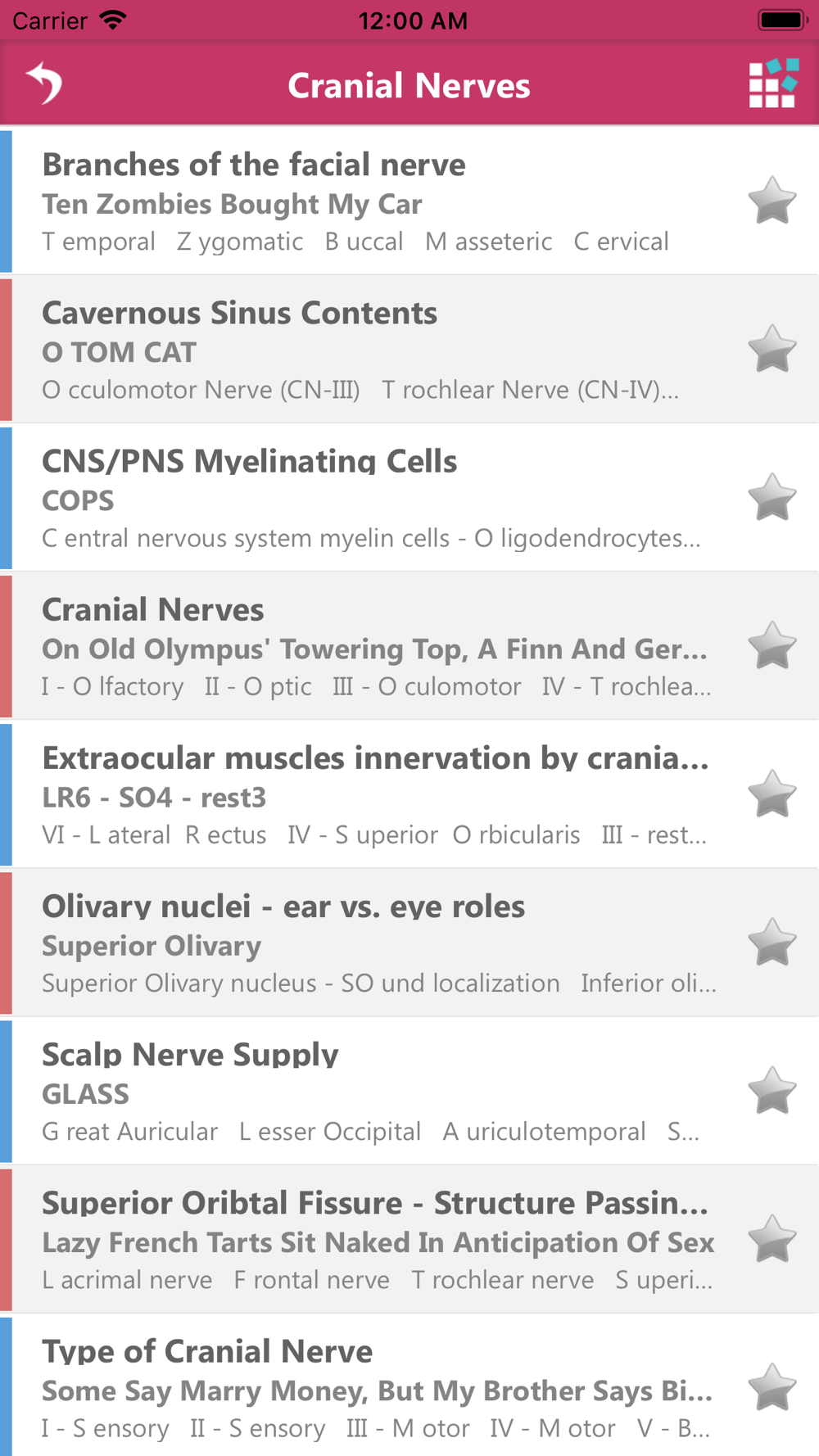Open Superior Oribtal Fissure entry
Viewport: 819px width, 1456px height.
click(409, 1239)
